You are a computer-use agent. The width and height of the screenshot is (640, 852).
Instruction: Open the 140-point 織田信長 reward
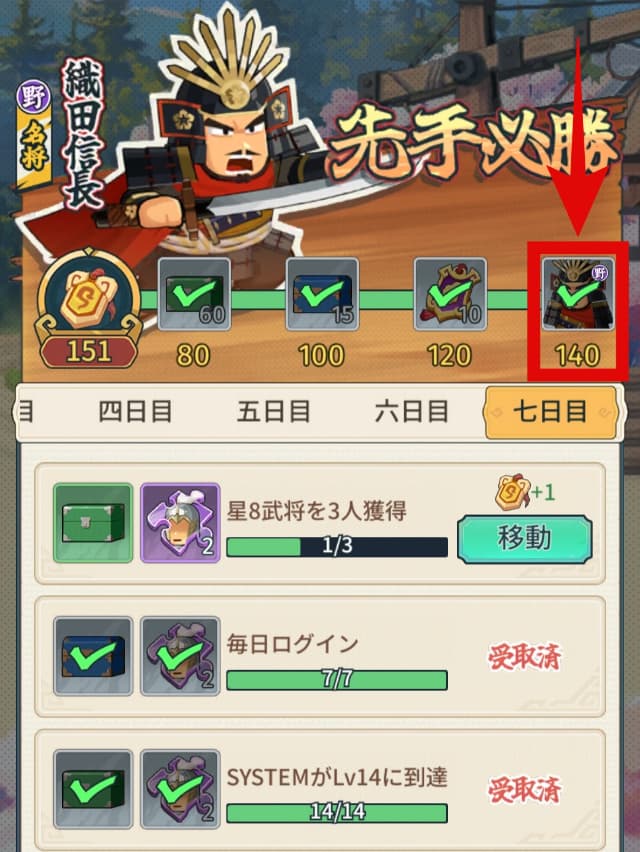tap(577, 295)
